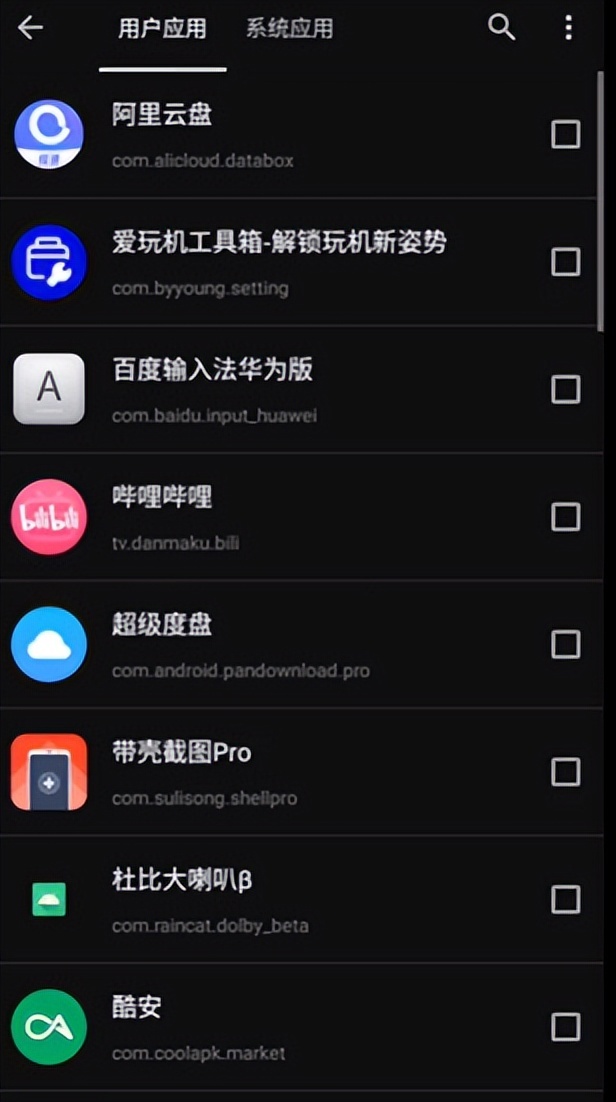The height and width of the screenshot is (1102, 616).
Task: Open the search icon
Action: pyautogui.click(x=502, y=28)
